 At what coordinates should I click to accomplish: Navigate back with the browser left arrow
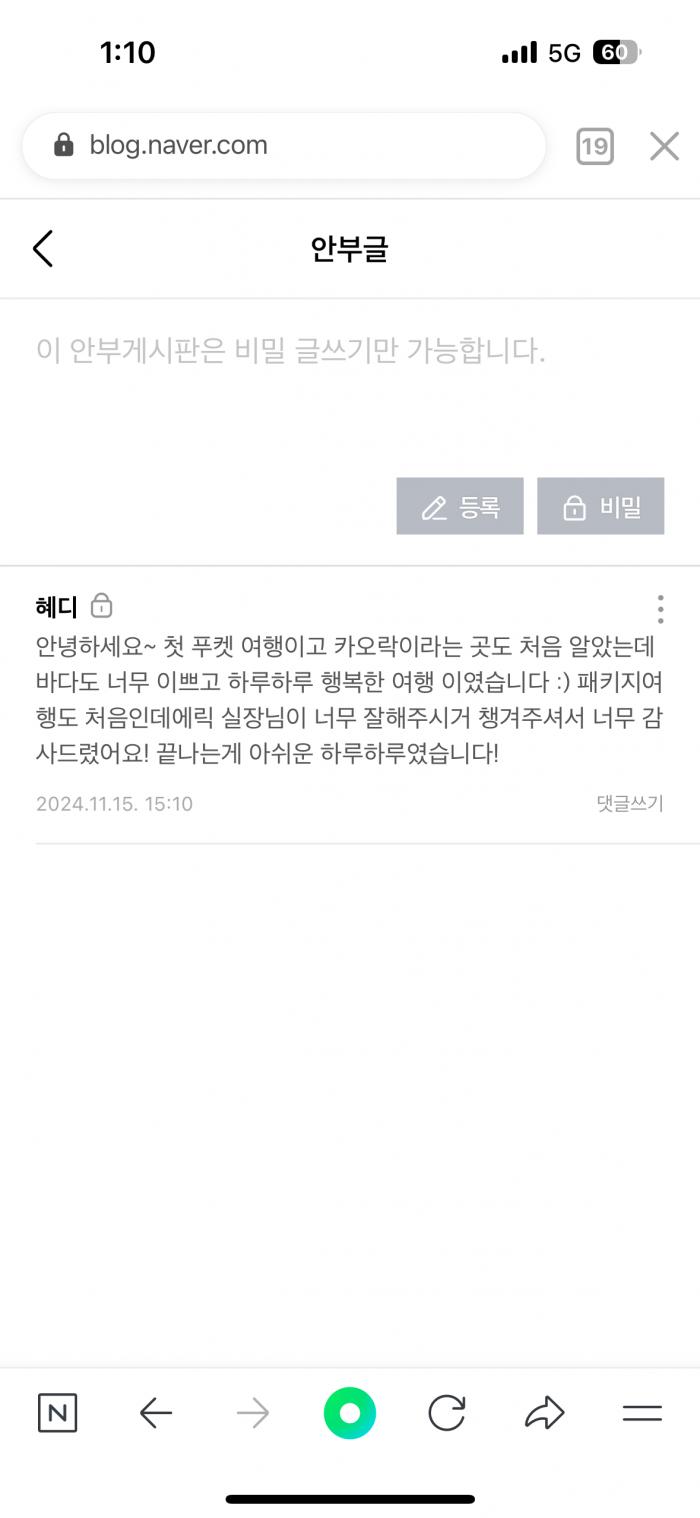pos(155,1413)
